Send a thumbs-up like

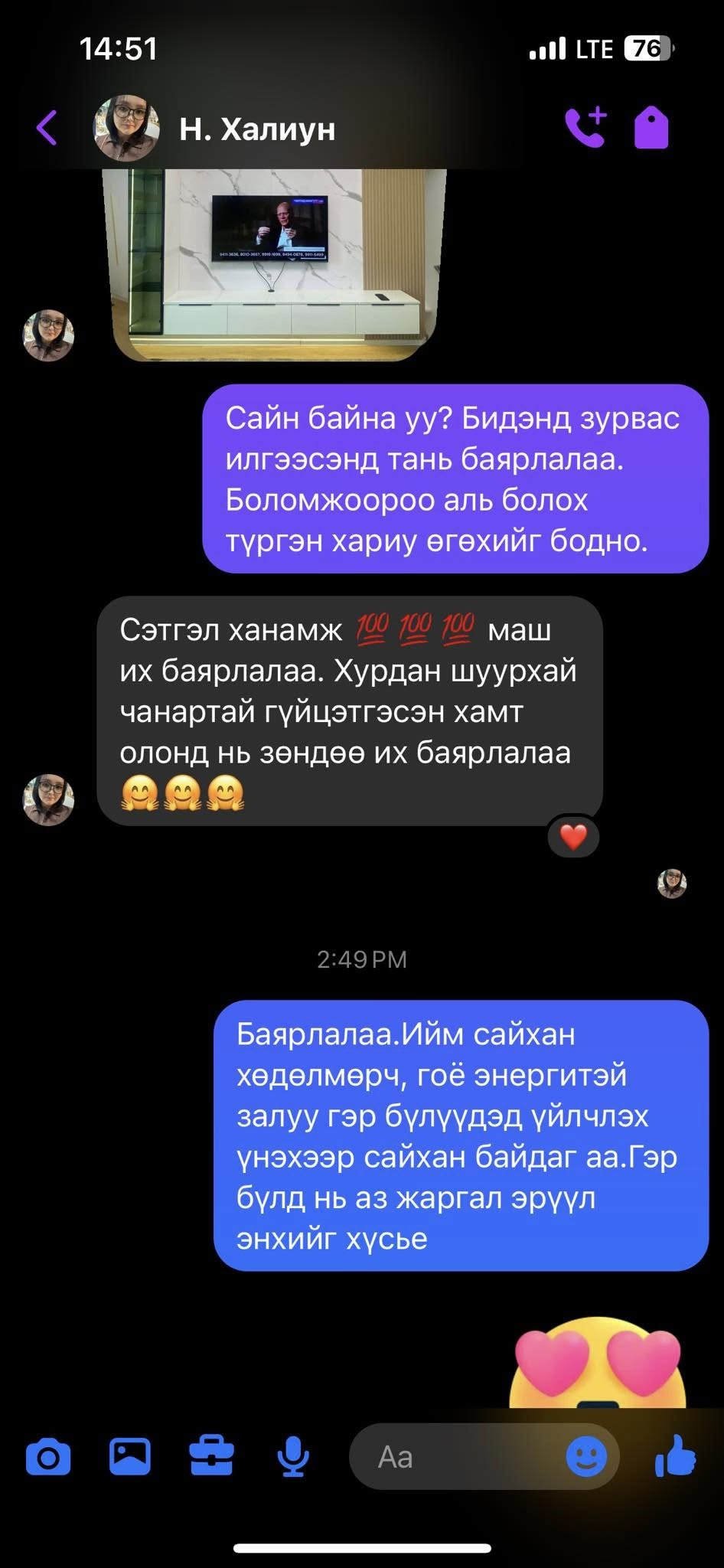tap(676, 1456)
